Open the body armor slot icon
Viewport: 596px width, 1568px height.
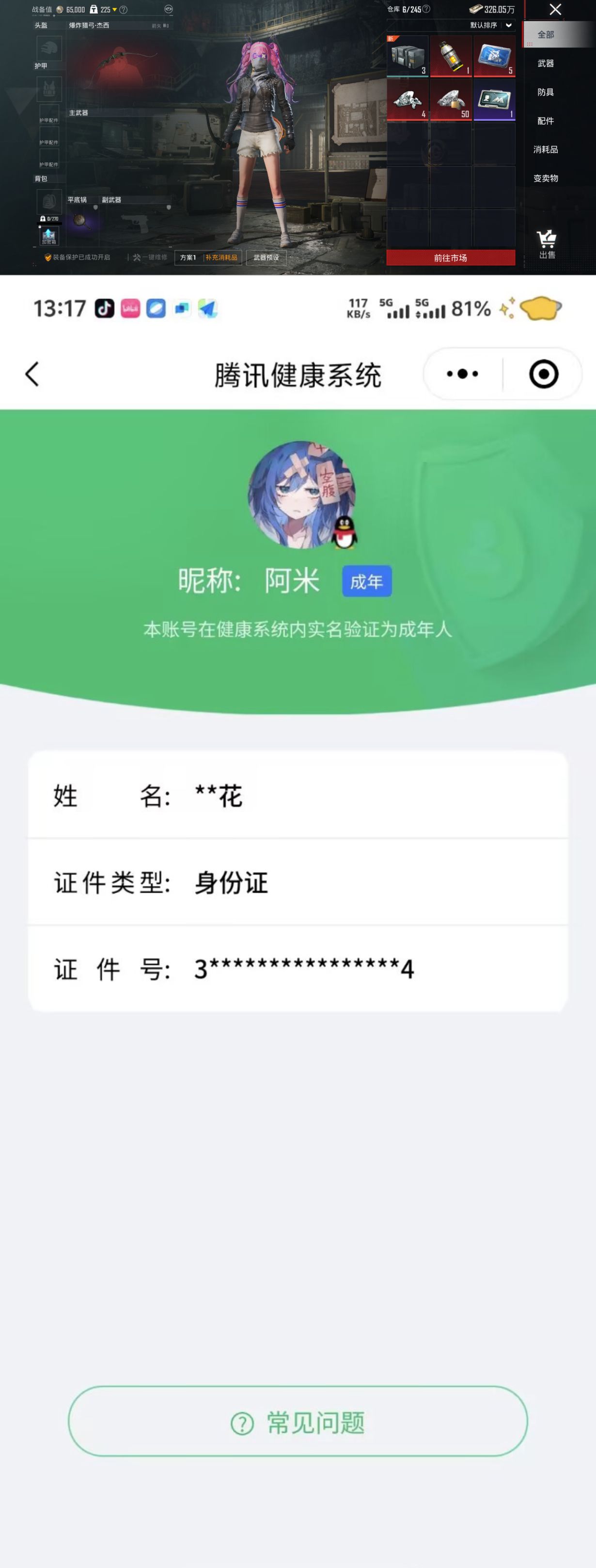coord(50,90)
